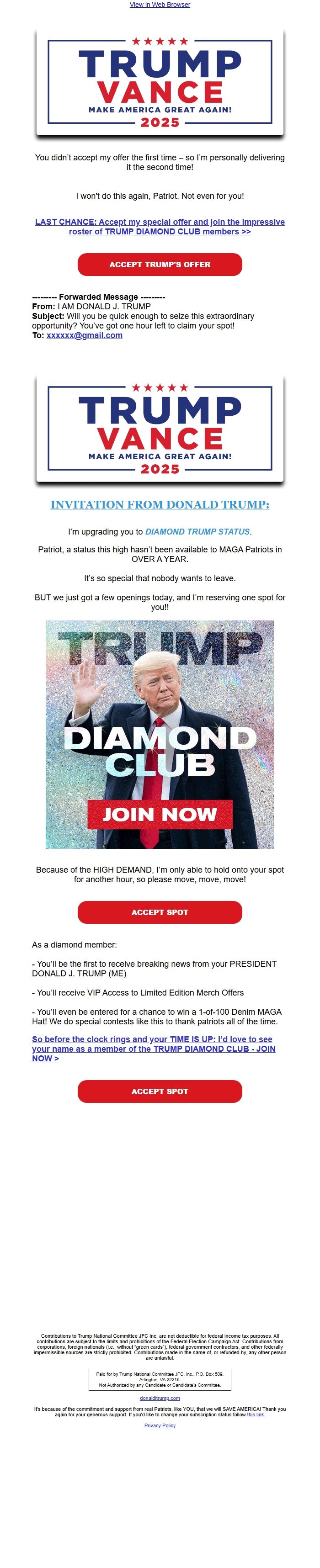Tap ACCEPT SPOT below the TIME IS UP link
The width and height of the screenshot is (320, 1568).
point(160,1091)
